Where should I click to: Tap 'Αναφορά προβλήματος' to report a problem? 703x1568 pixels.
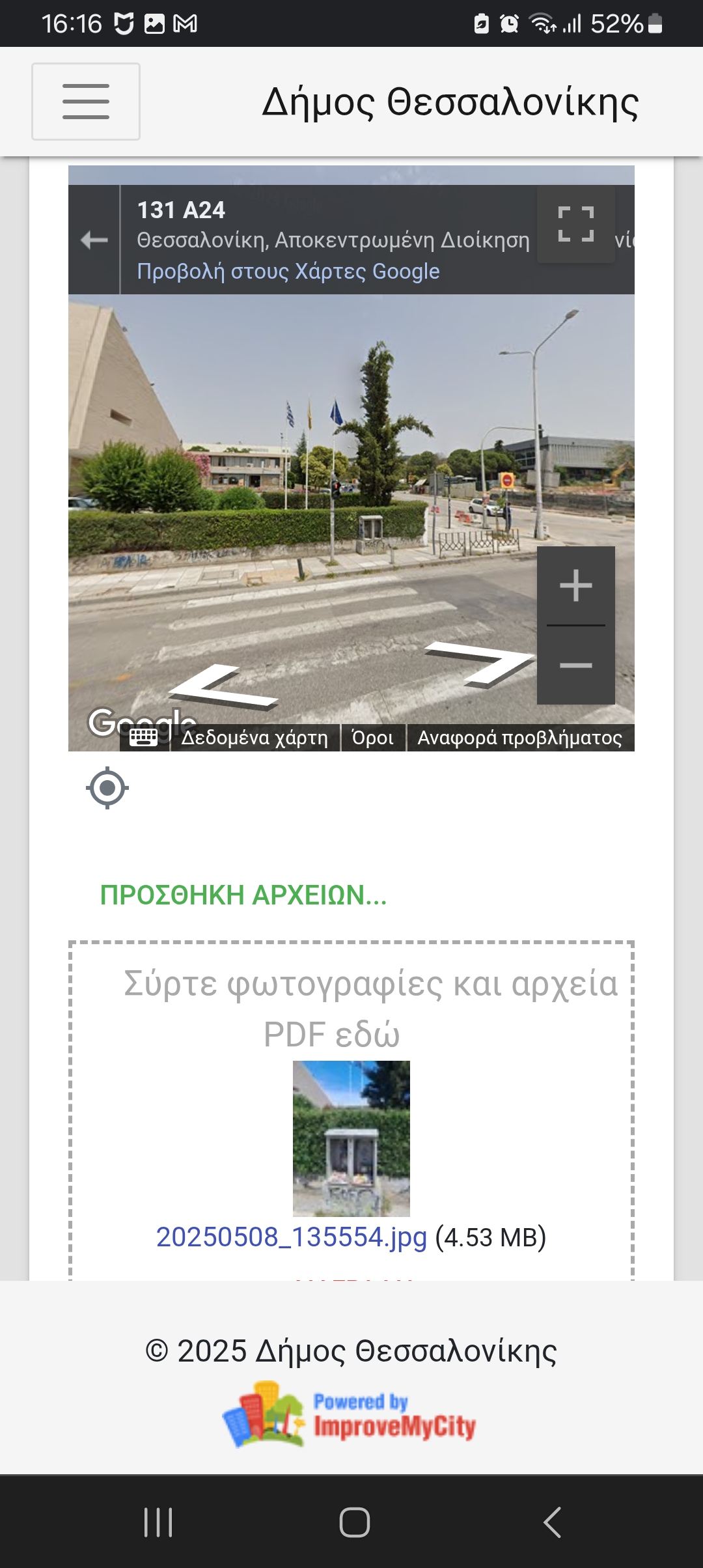tap(520, 738)
